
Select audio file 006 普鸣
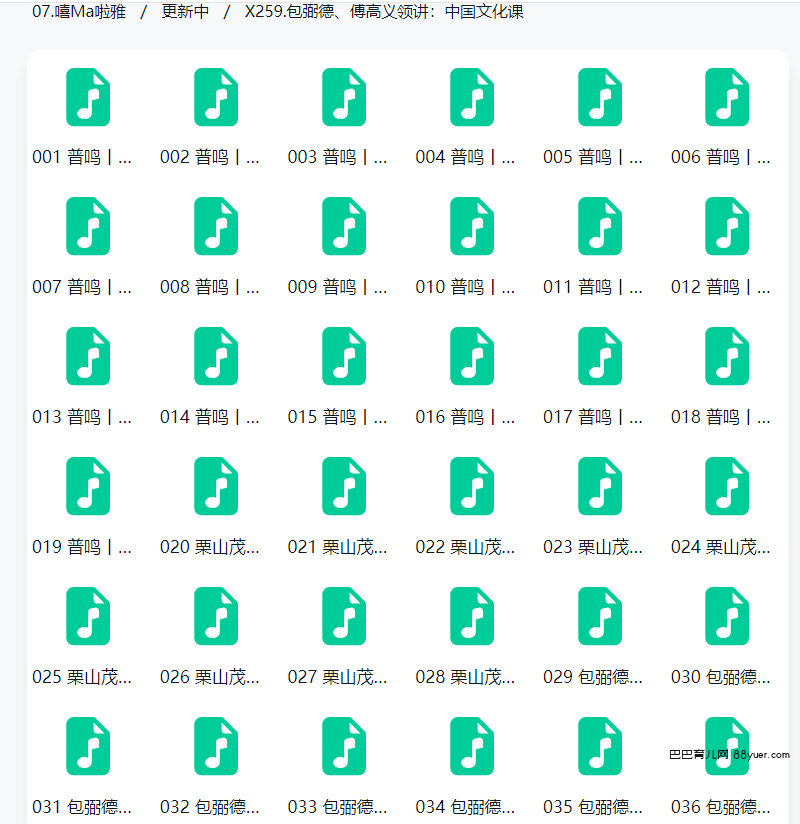(x=727, y=97)
